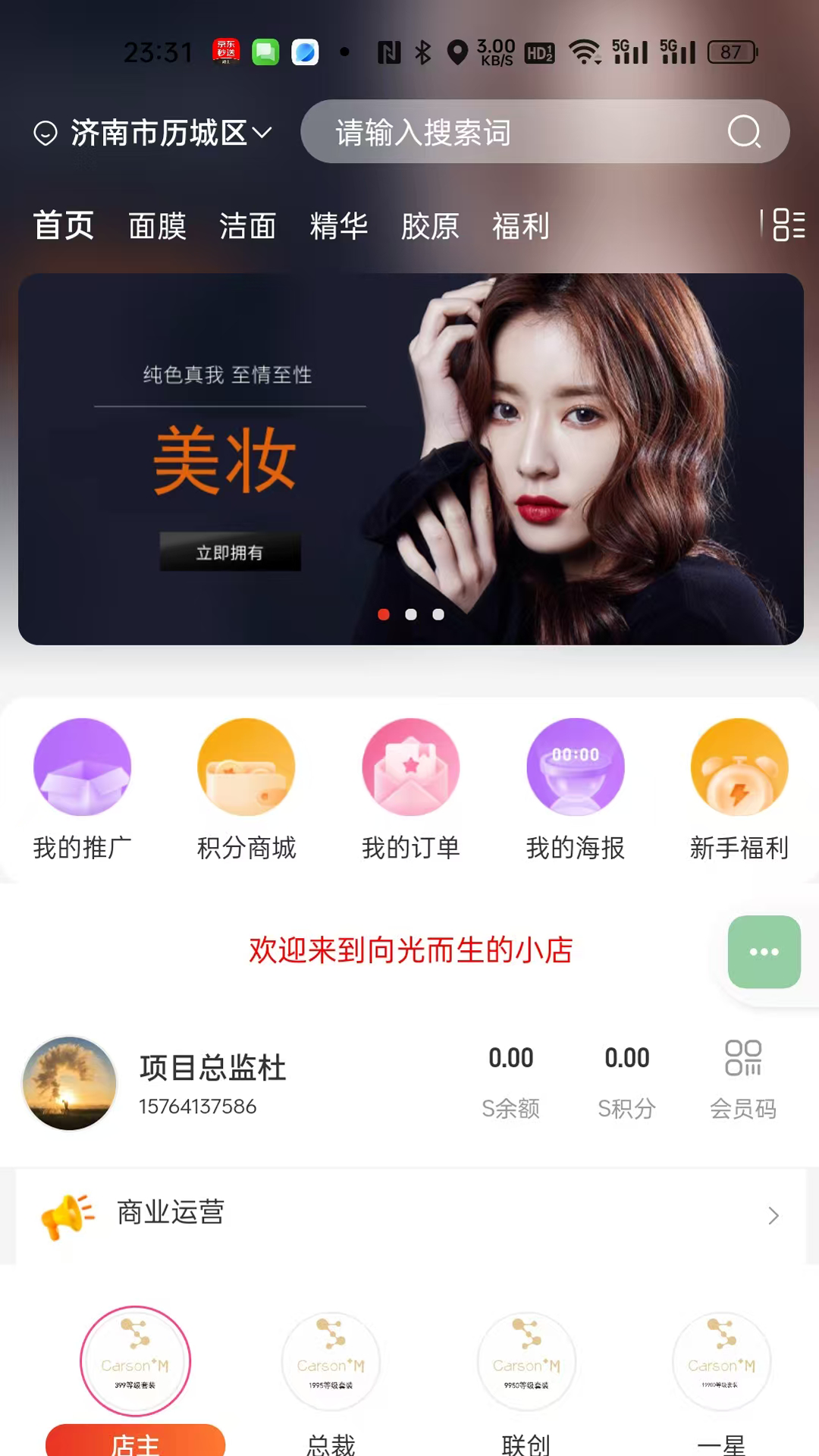Open 积分商城
The height and width of the screenshot is (1456, 819).
tap(246, 789)
